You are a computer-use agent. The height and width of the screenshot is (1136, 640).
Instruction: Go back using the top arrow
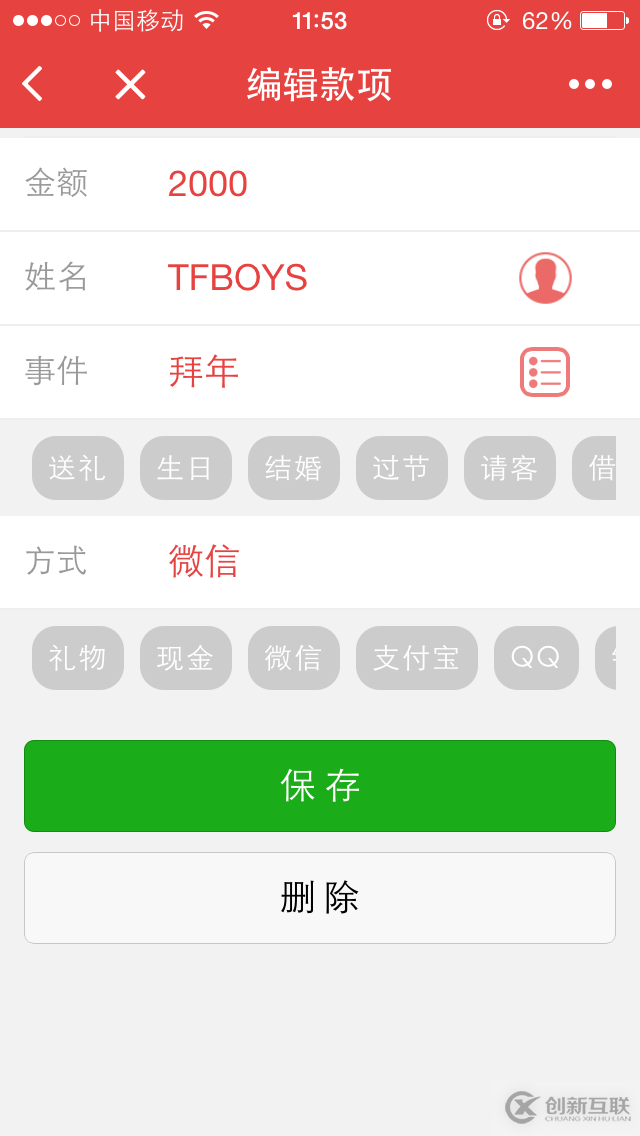coord(33,84)
